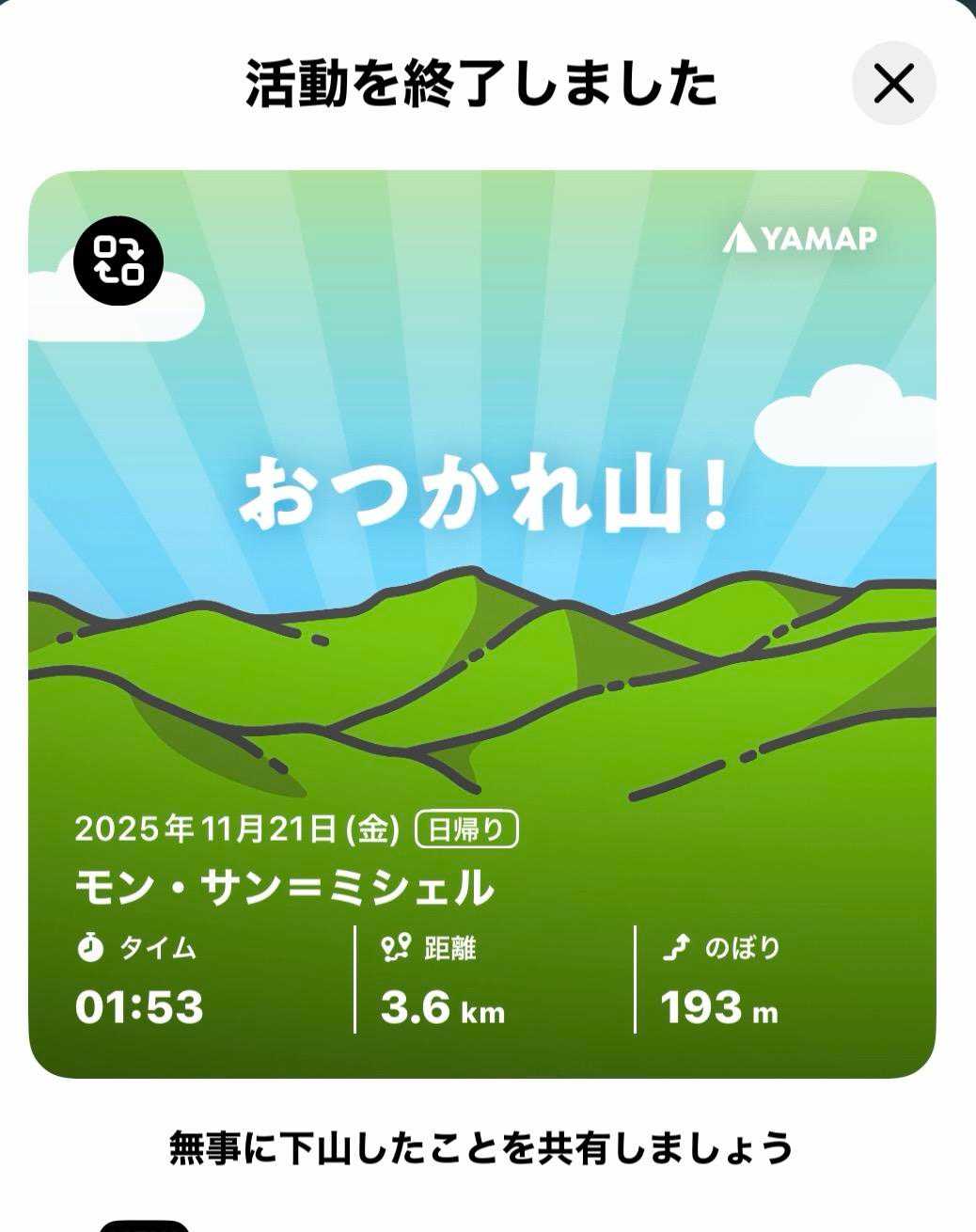Close the activity finished dialog
This screenshot has height=1232, width=976.
(x=893, y=84)
